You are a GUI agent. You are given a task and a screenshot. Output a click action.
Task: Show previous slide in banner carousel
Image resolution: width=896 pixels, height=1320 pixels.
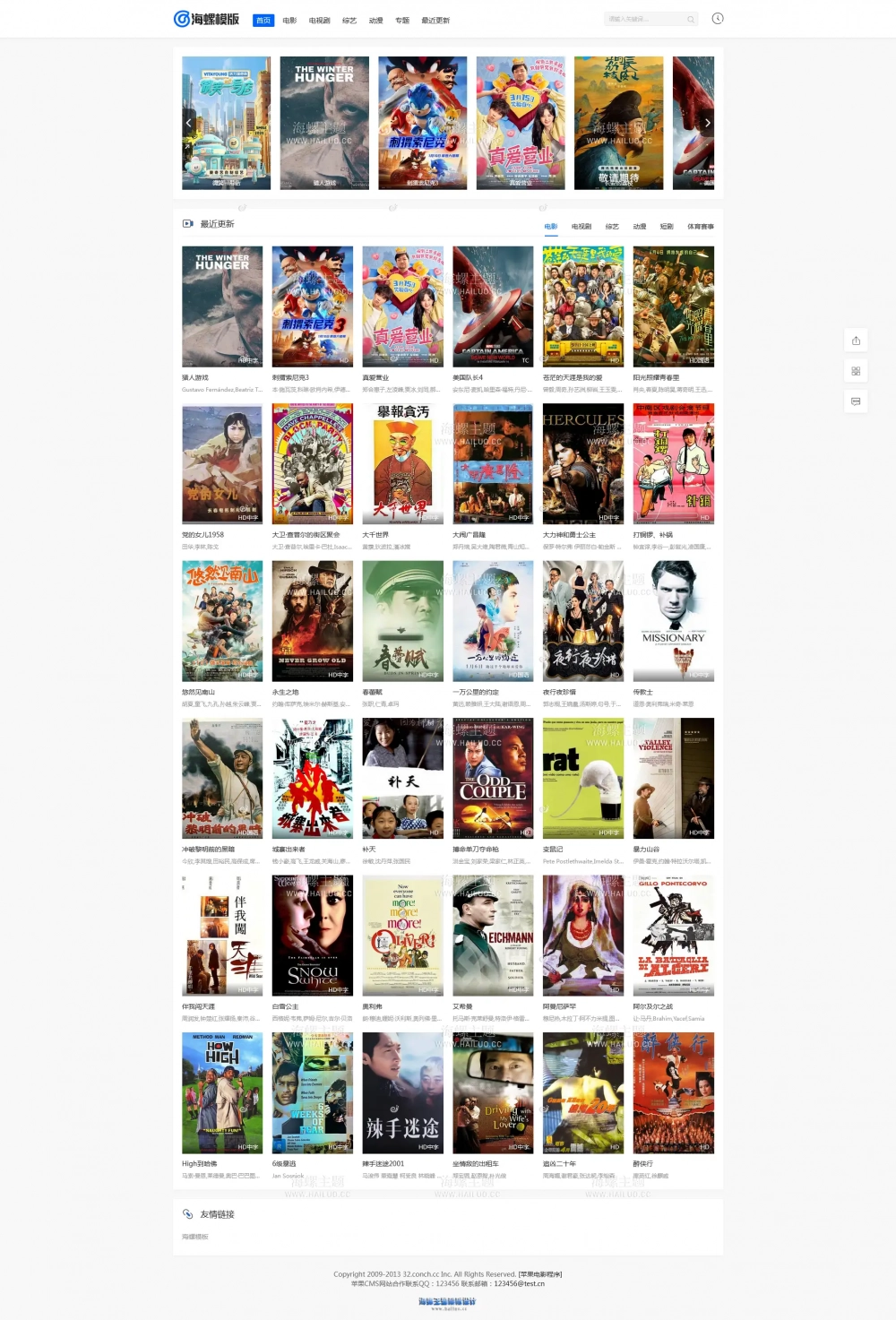click(x=189, y=123)
